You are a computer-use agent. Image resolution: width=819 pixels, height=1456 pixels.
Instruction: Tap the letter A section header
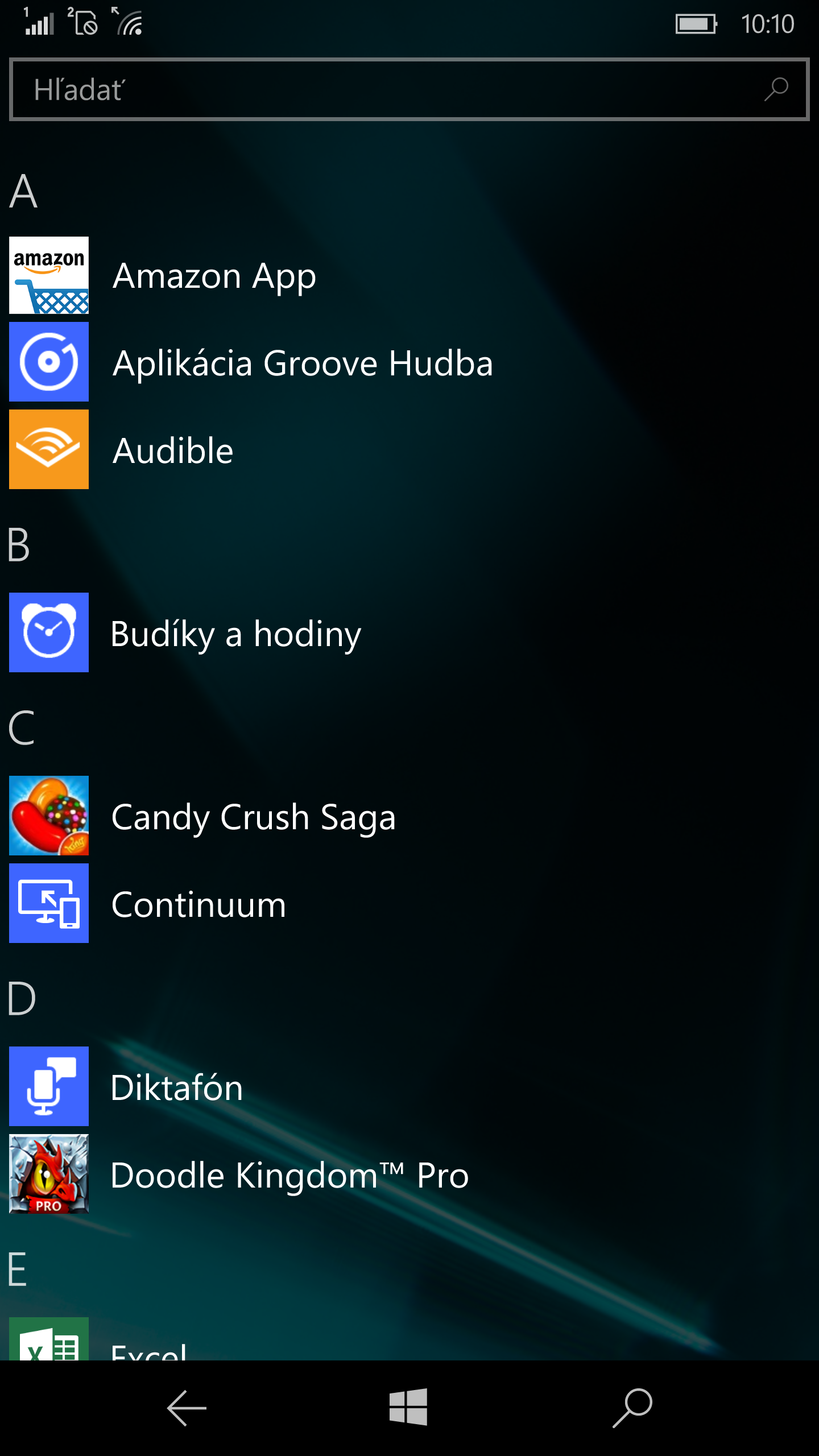pyautogui.click(x=23, y=192)
